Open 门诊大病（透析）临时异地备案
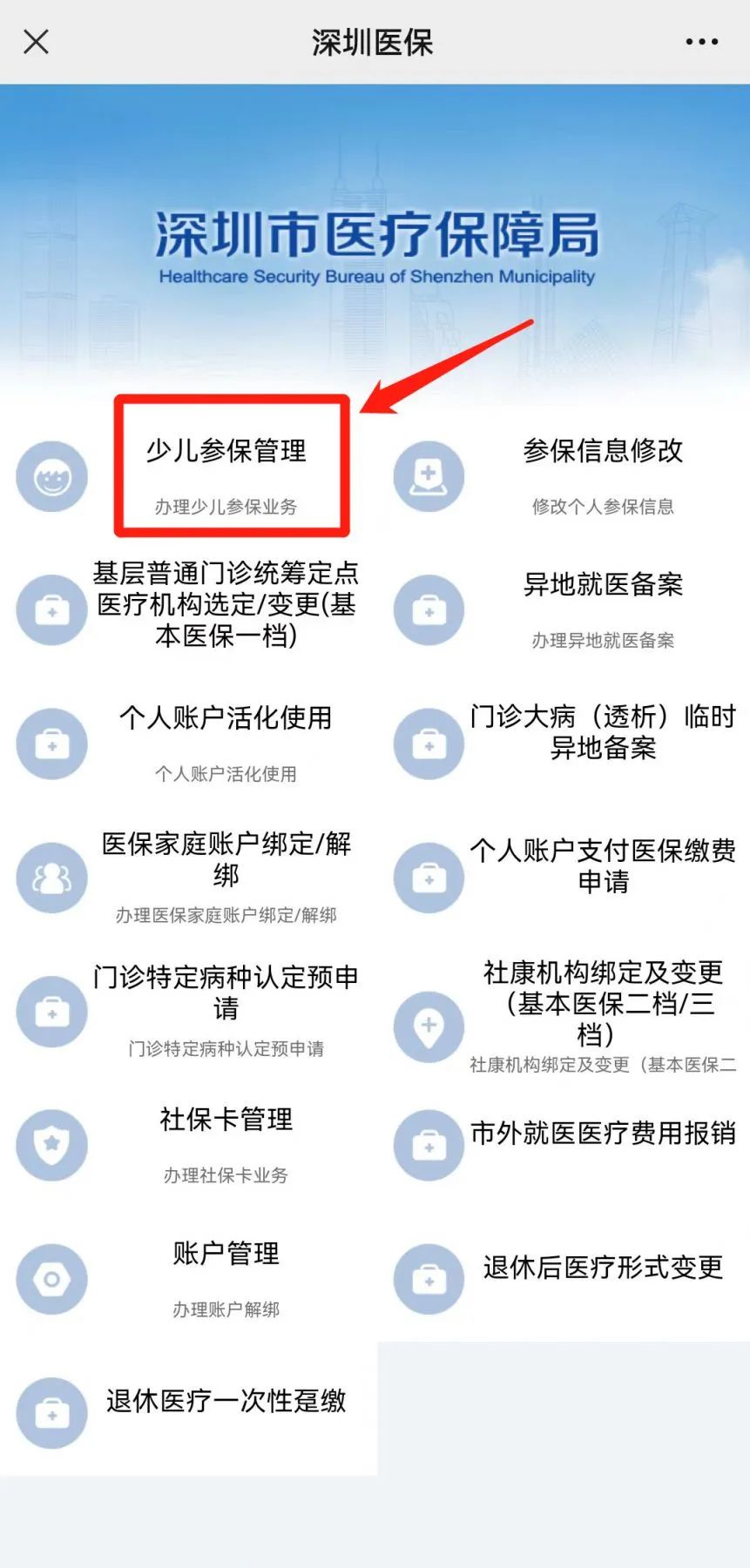 (602, 732)
